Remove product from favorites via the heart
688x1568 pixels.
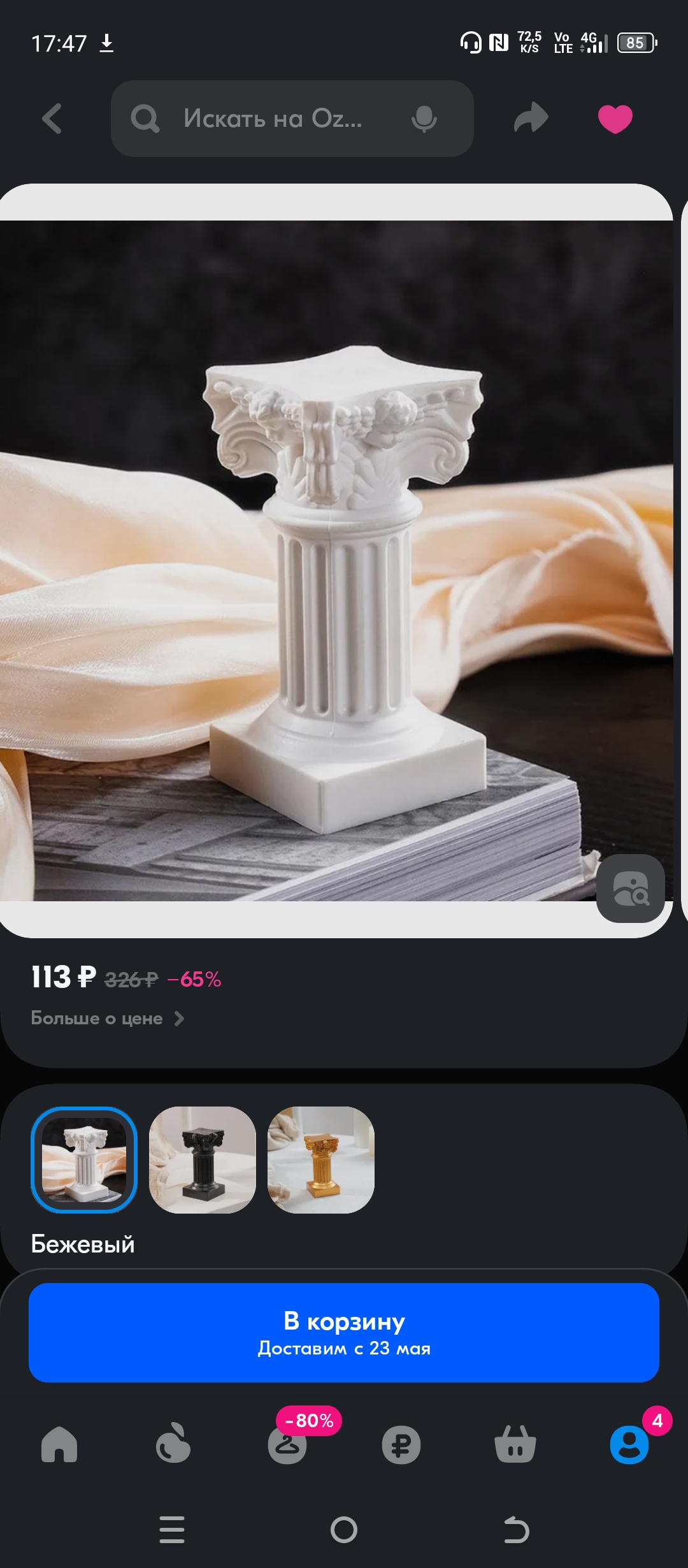(x=615, y=119)
